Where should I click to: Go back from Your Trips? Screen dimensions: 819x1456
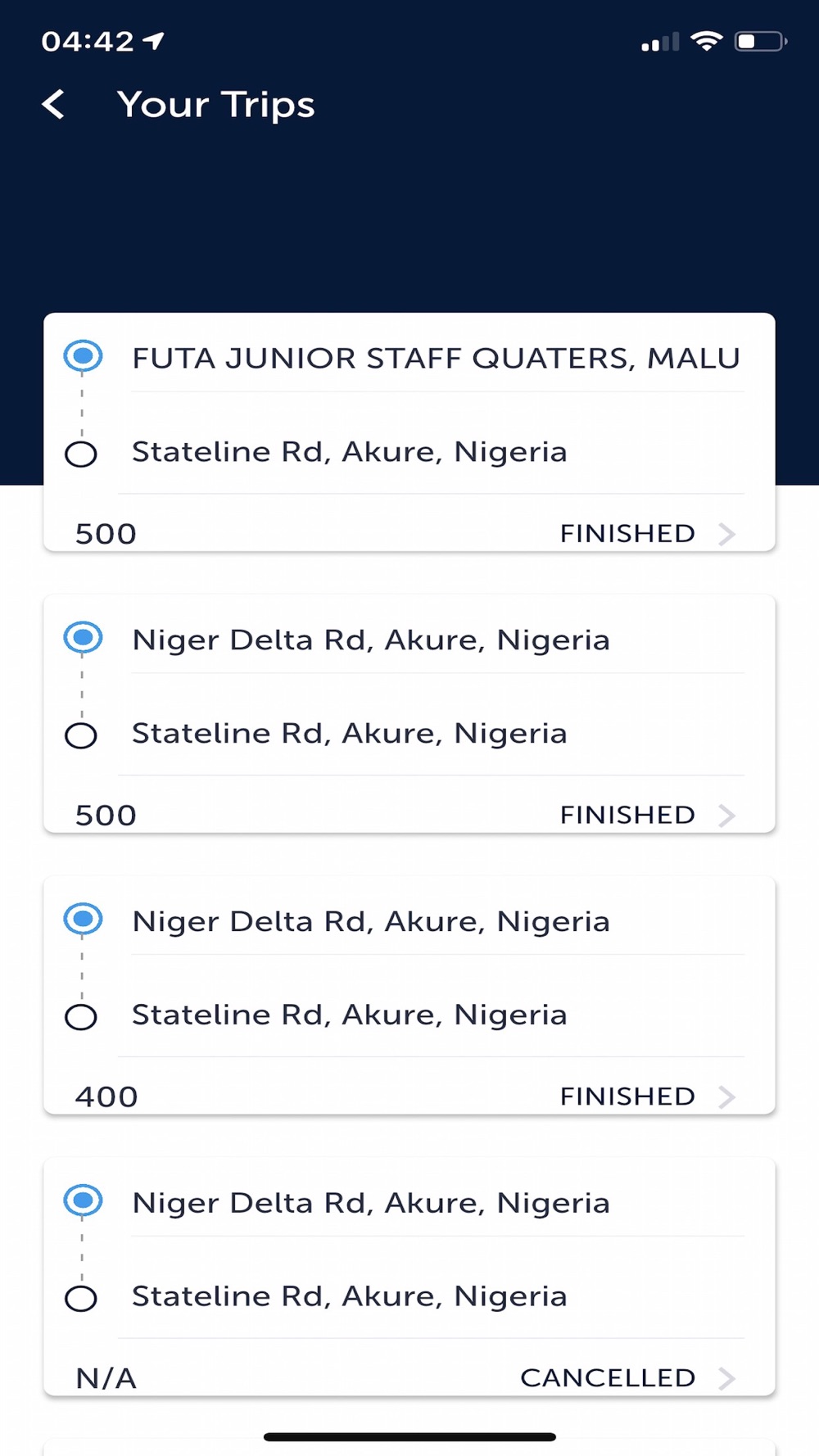click(54, 105)
